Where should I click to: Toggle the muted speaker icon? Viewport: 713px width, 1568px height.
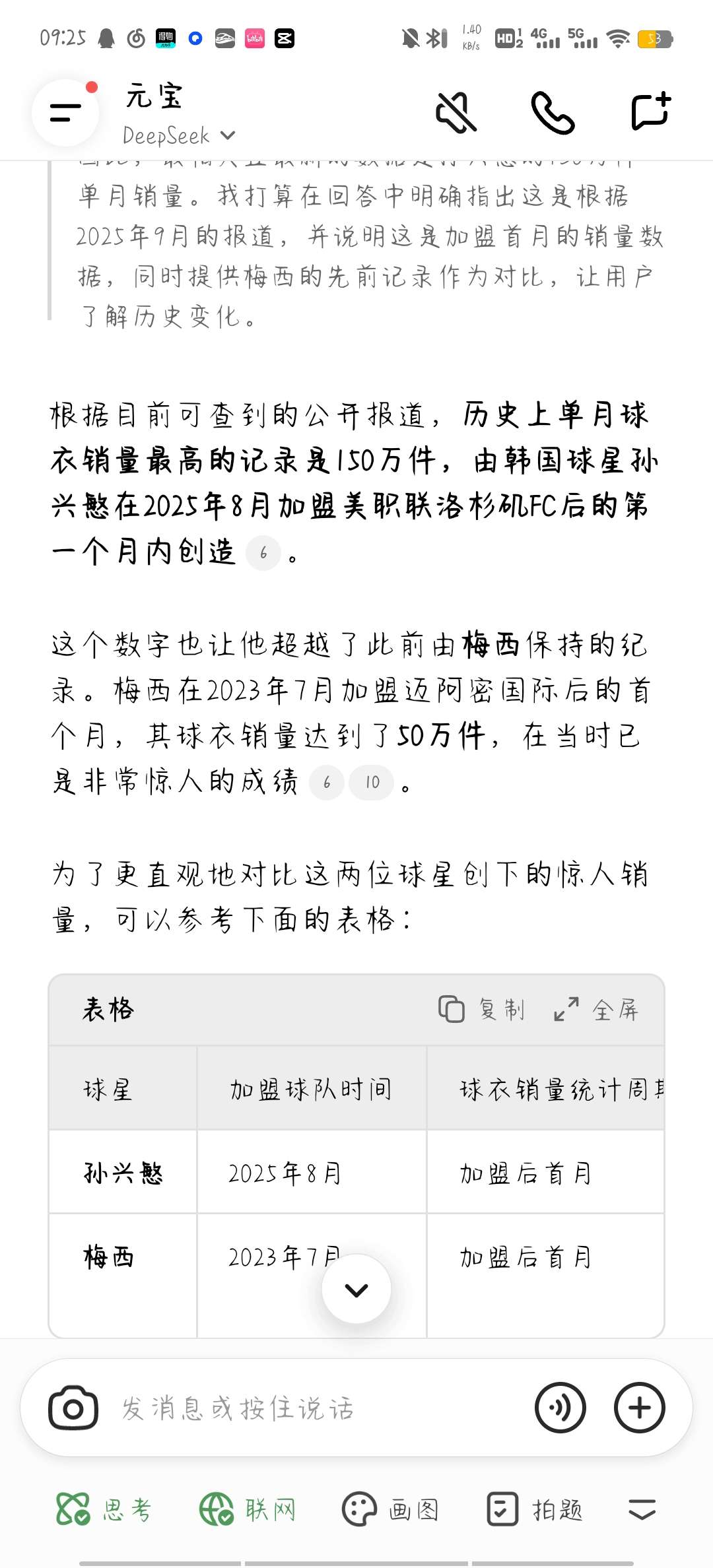[x=456, y=113]
